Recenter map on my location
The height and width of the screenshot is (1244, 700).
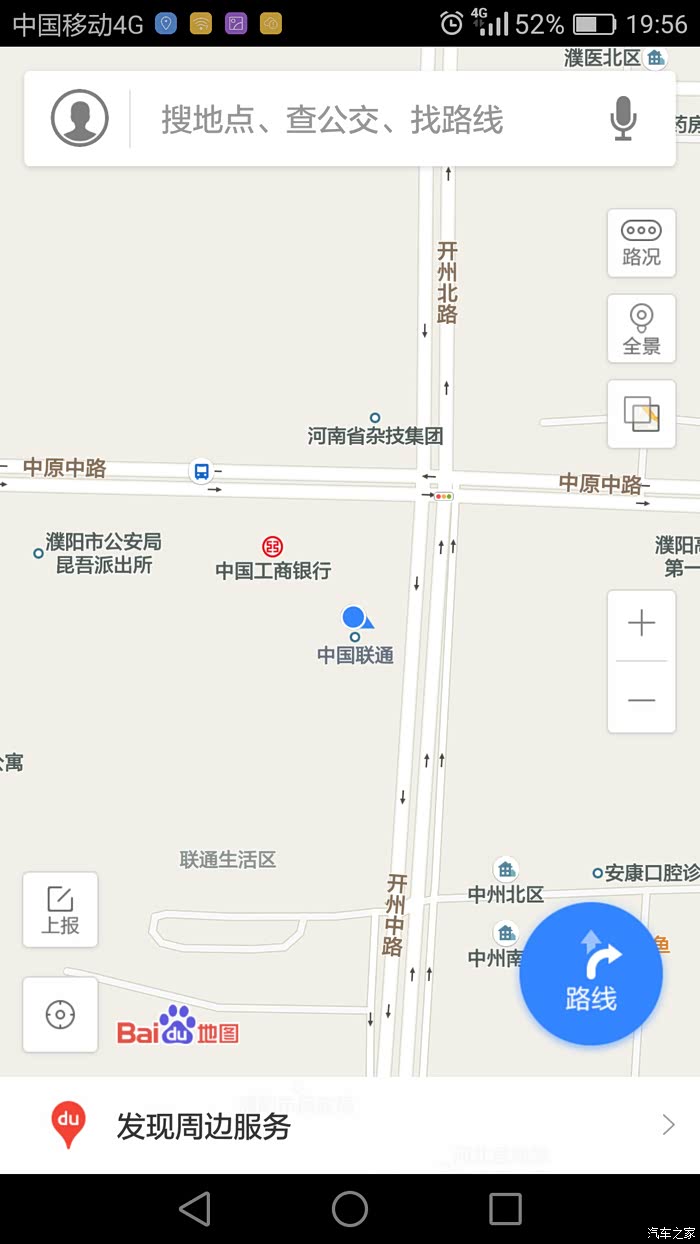[x=60, y=1015]
